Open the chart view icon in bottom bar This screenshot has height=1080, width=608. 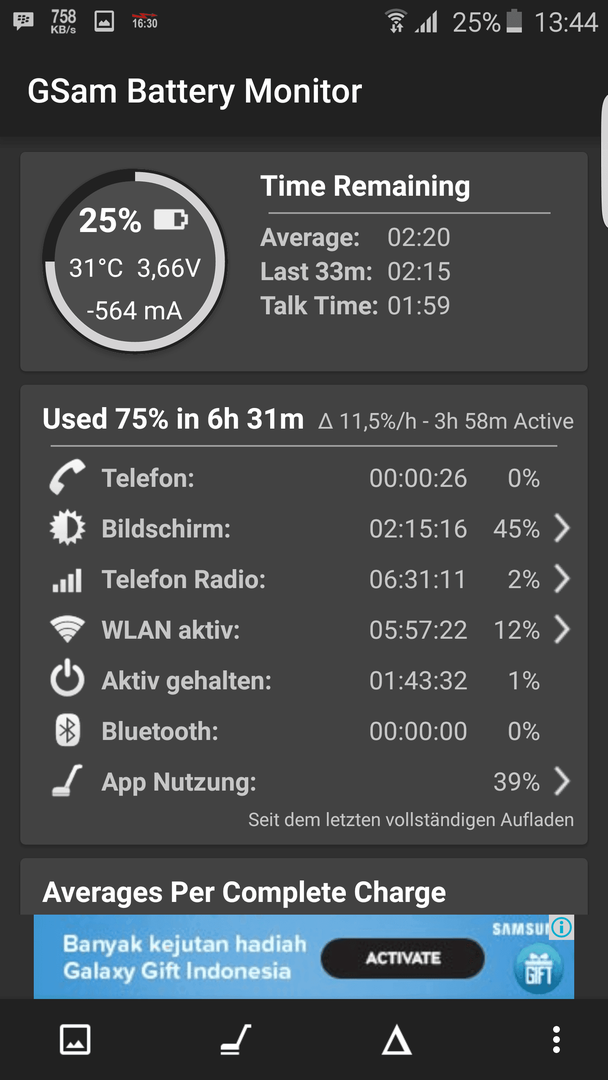click(75, 1039)
